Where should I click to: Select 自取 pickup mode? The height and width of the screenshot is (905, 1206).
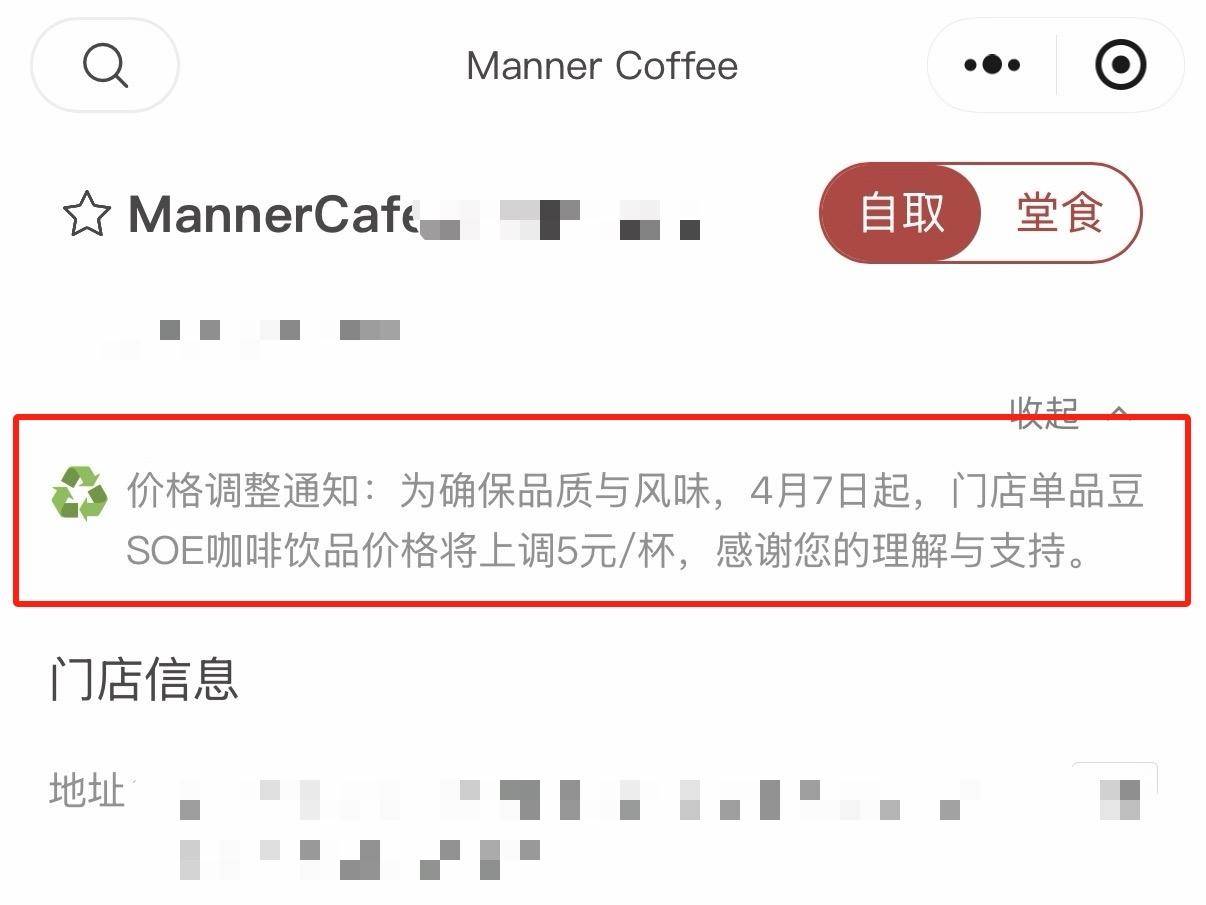[x=902, y=213]
